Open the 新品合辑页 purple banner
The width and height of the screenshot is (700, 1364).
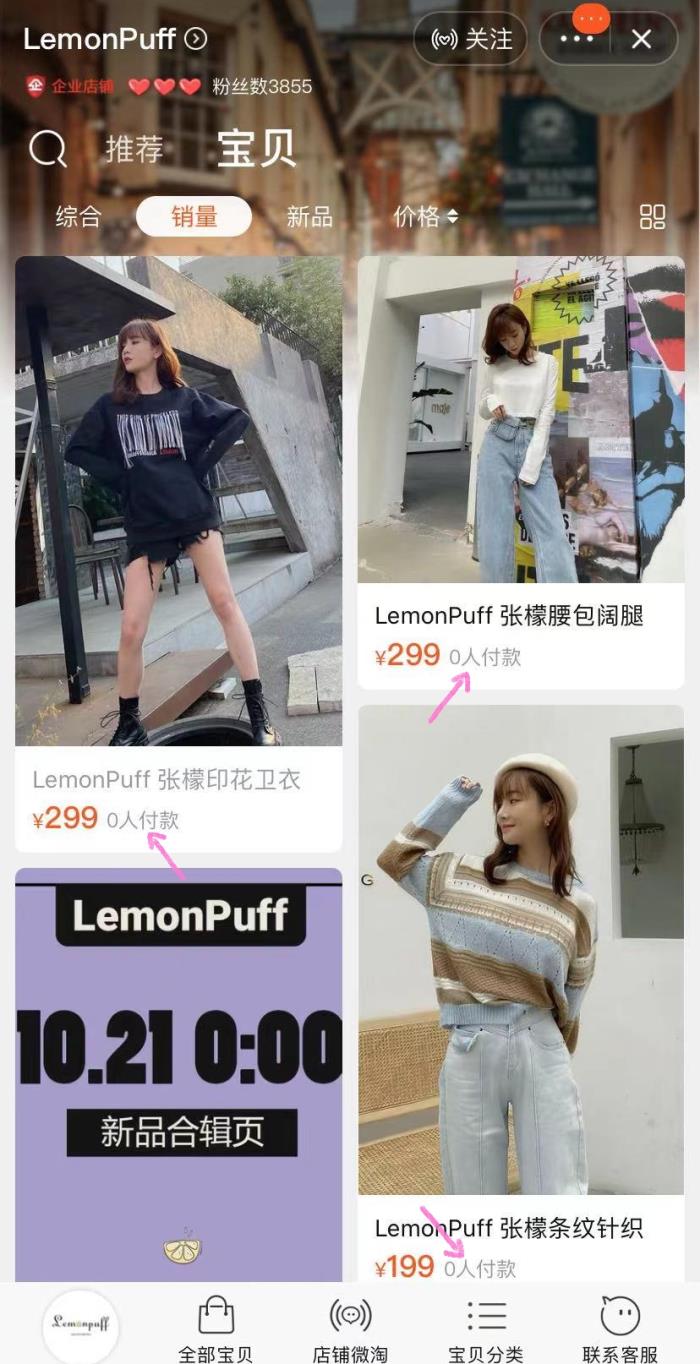pos(178,1070)
